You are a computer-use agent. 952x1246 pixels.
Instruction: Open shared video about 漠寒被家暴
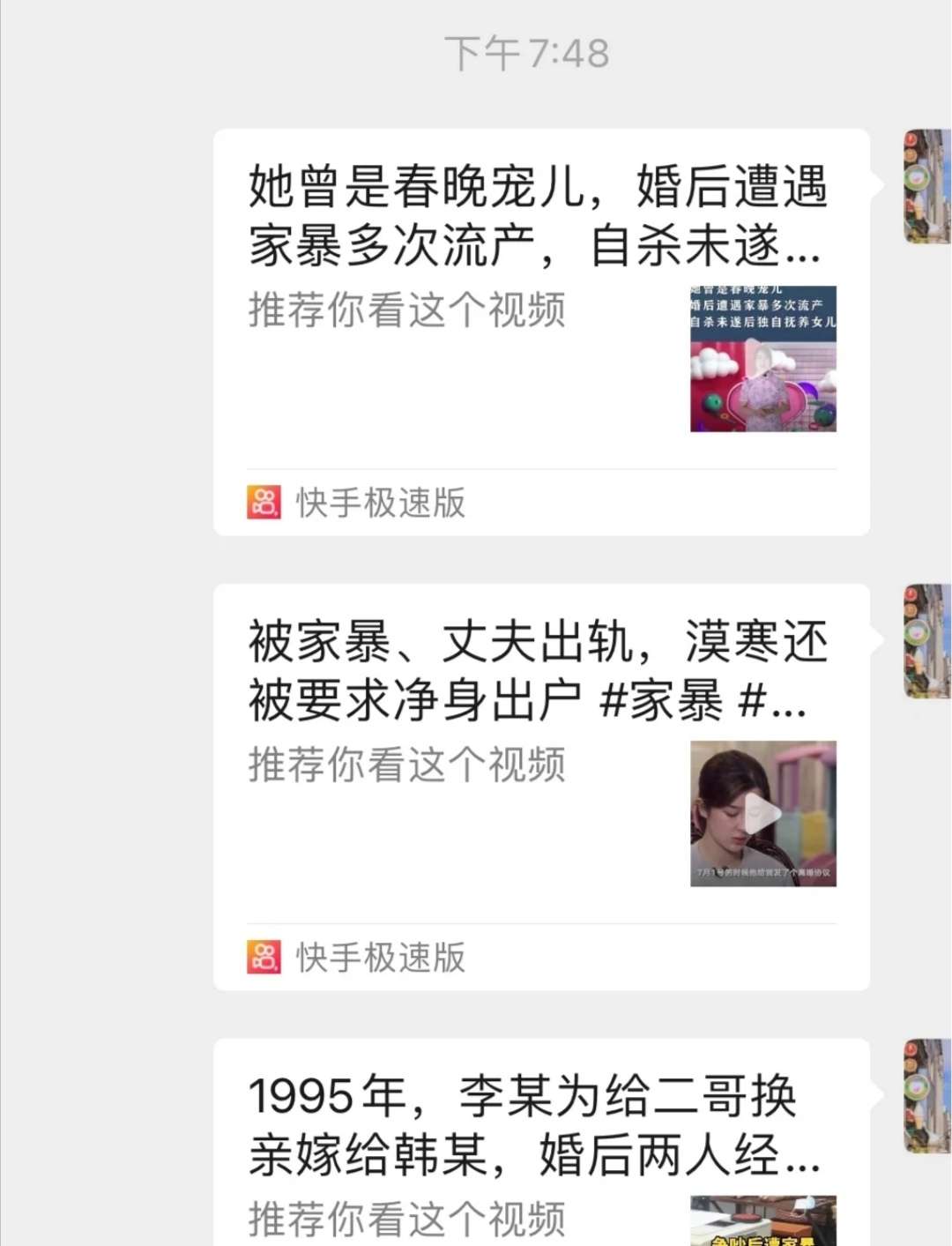tap(540, 786)
